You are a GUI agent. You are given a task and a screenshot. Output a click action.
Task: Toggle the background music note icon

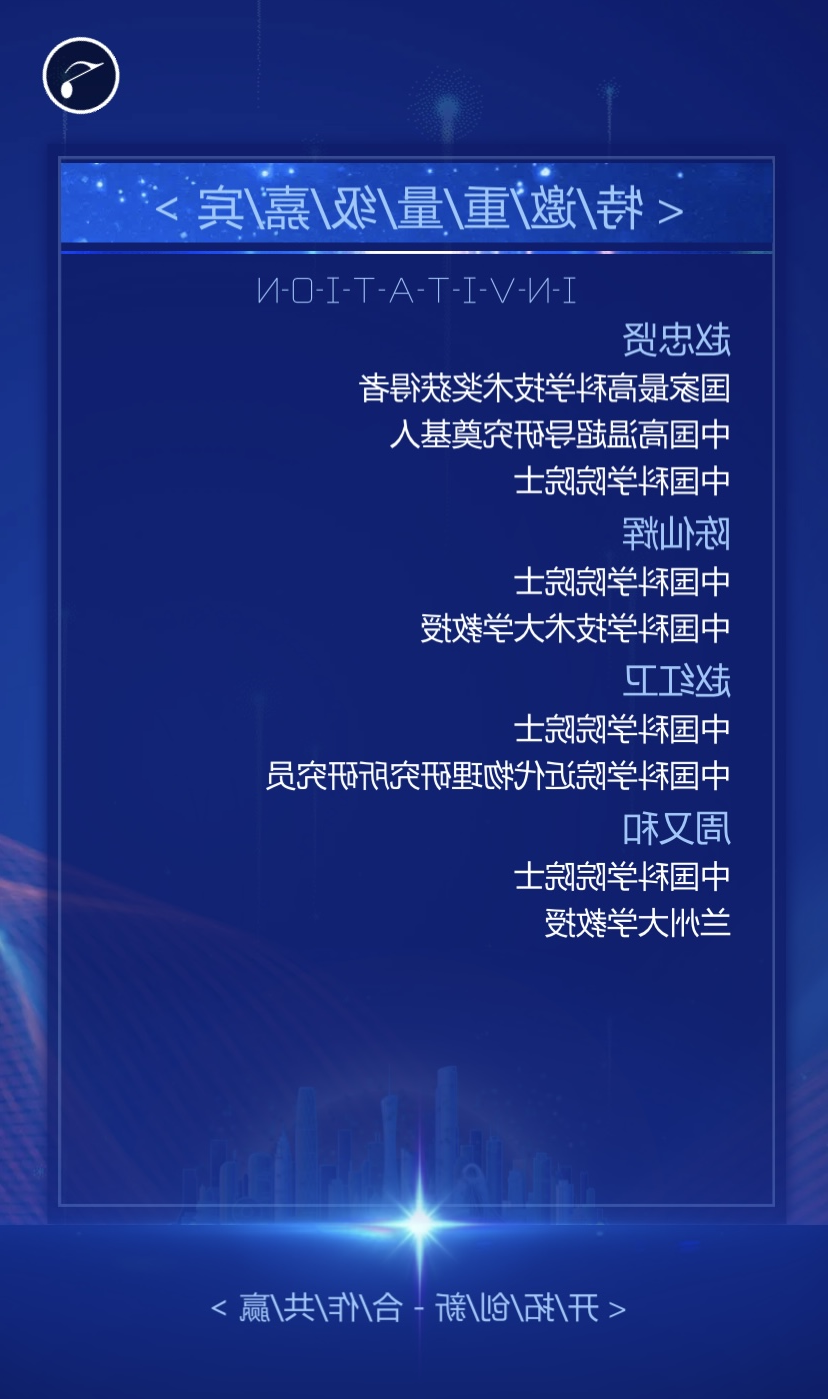point(81,76)
